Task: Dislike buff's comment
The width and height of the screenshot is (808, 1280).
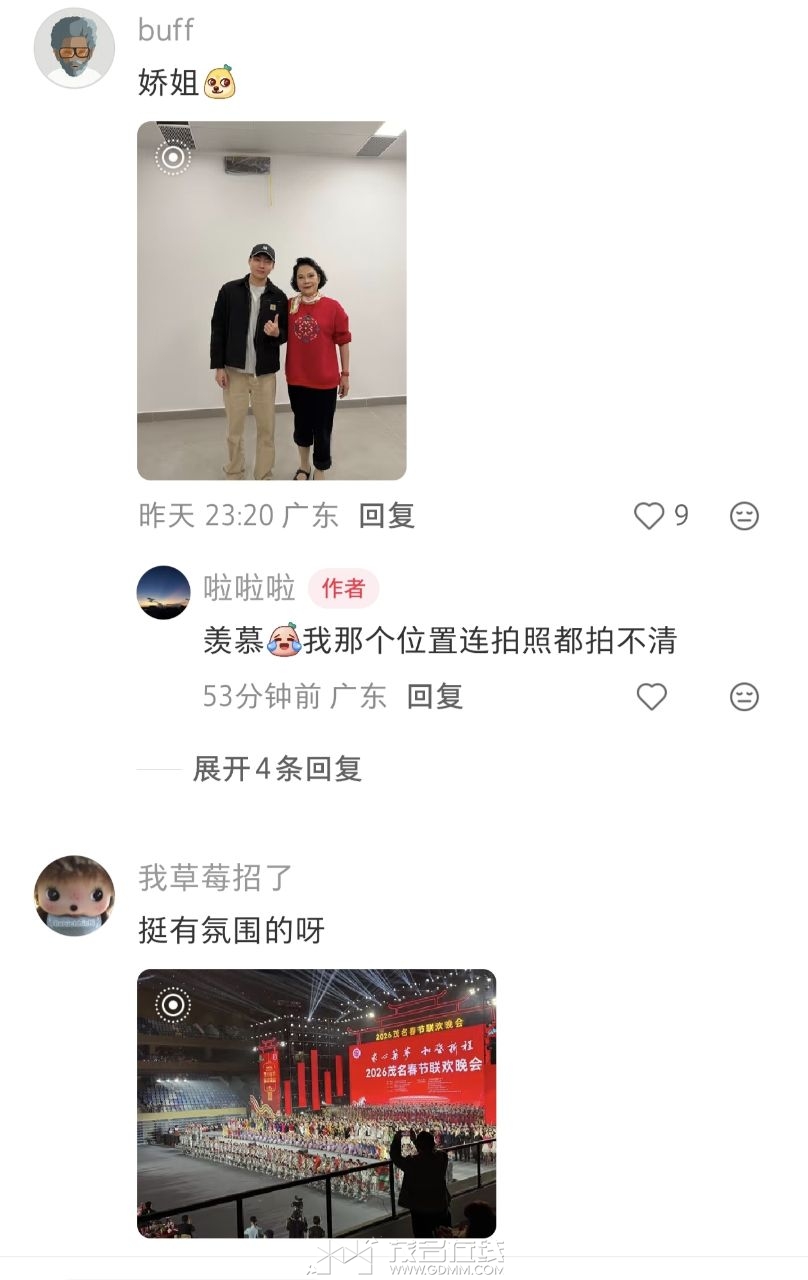Action: pyautogui.click(x=744, y=516)
